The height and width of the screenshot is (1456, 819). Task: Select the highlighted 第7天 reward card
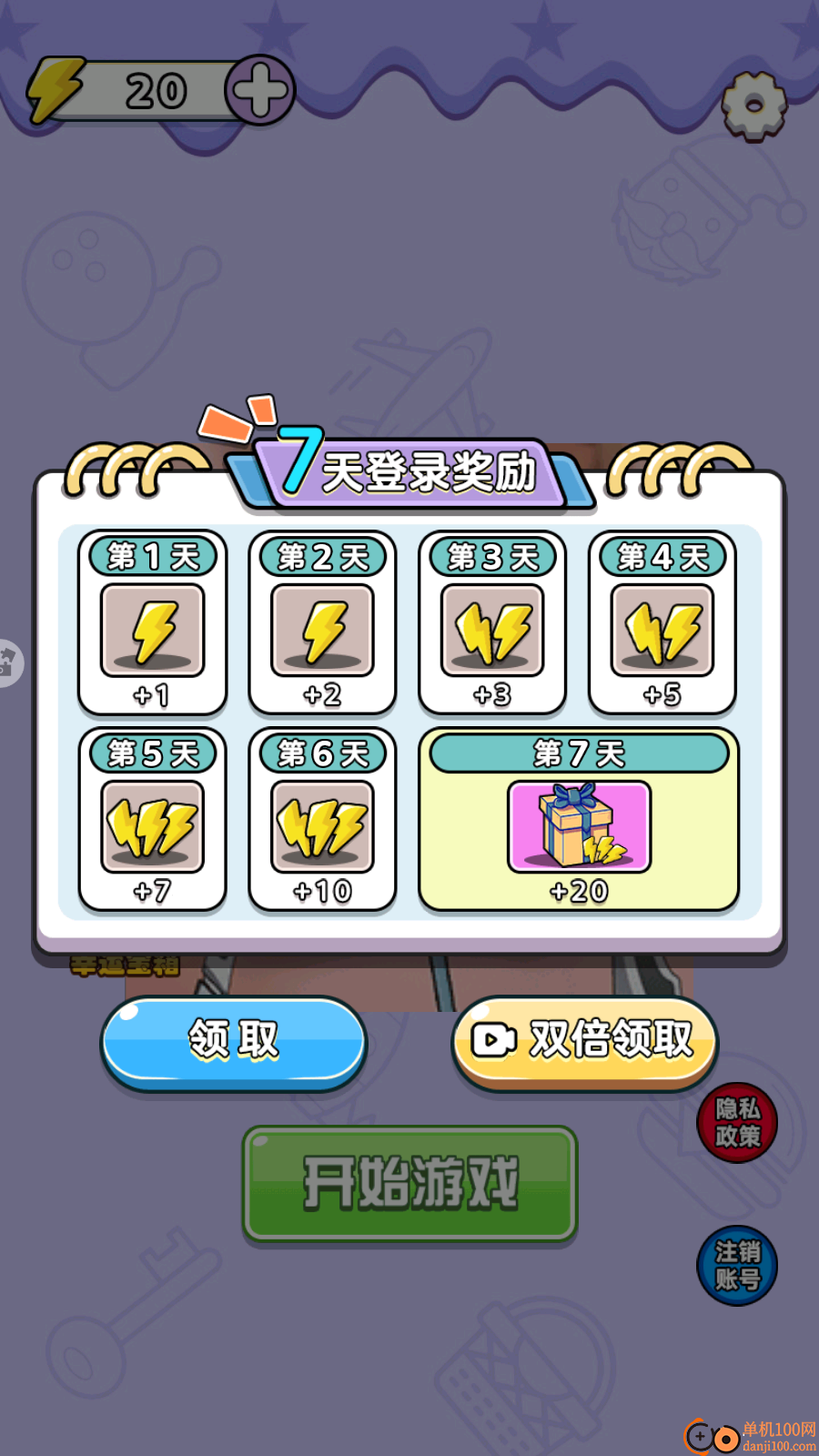click(x=579, y=819)
